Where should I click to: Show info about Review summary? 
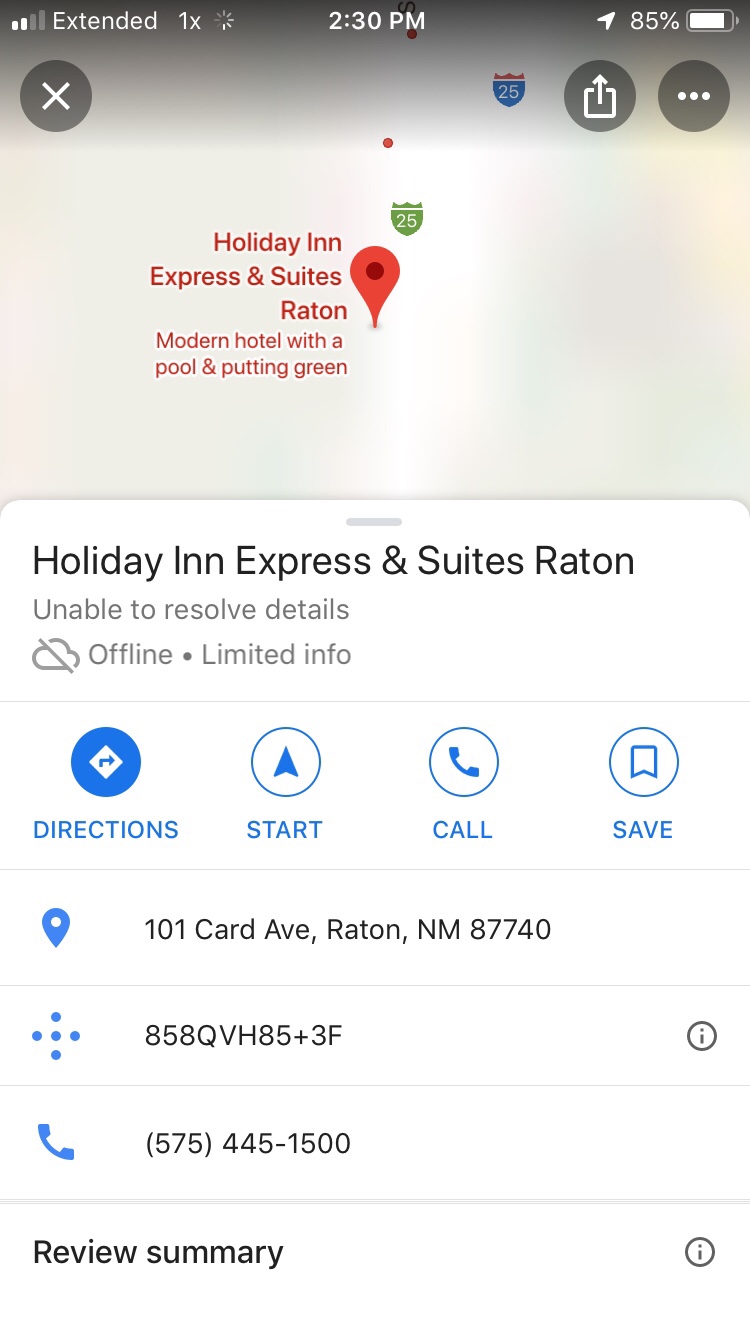[x=699, y=1252]
